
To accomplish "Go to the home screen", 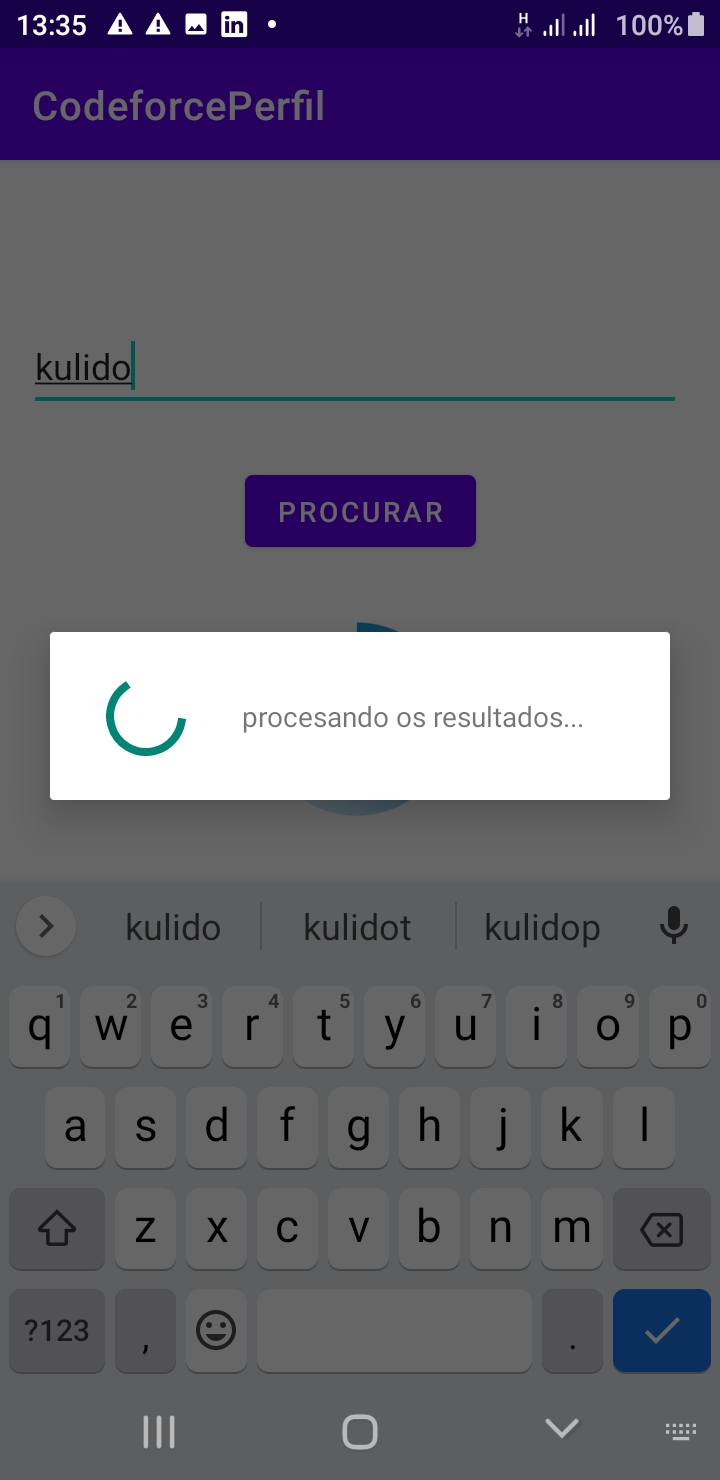I will (x=360, y=1431).
